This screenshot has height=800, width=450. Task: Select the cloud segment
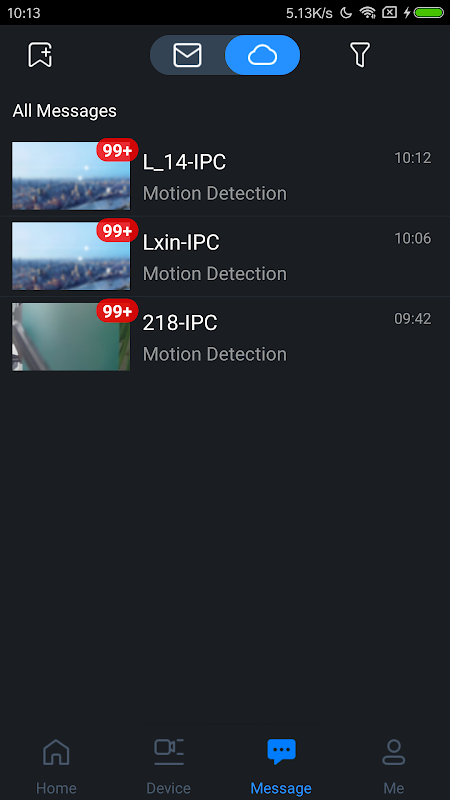[262, 55]
